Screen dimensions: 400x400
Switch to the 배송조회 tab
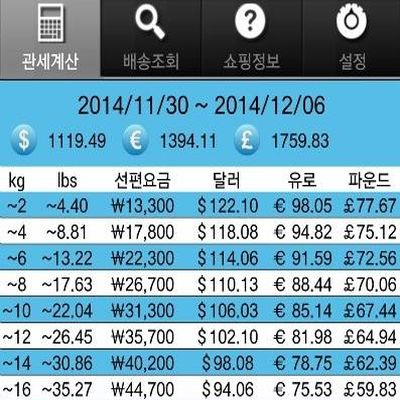click(151, 38)
